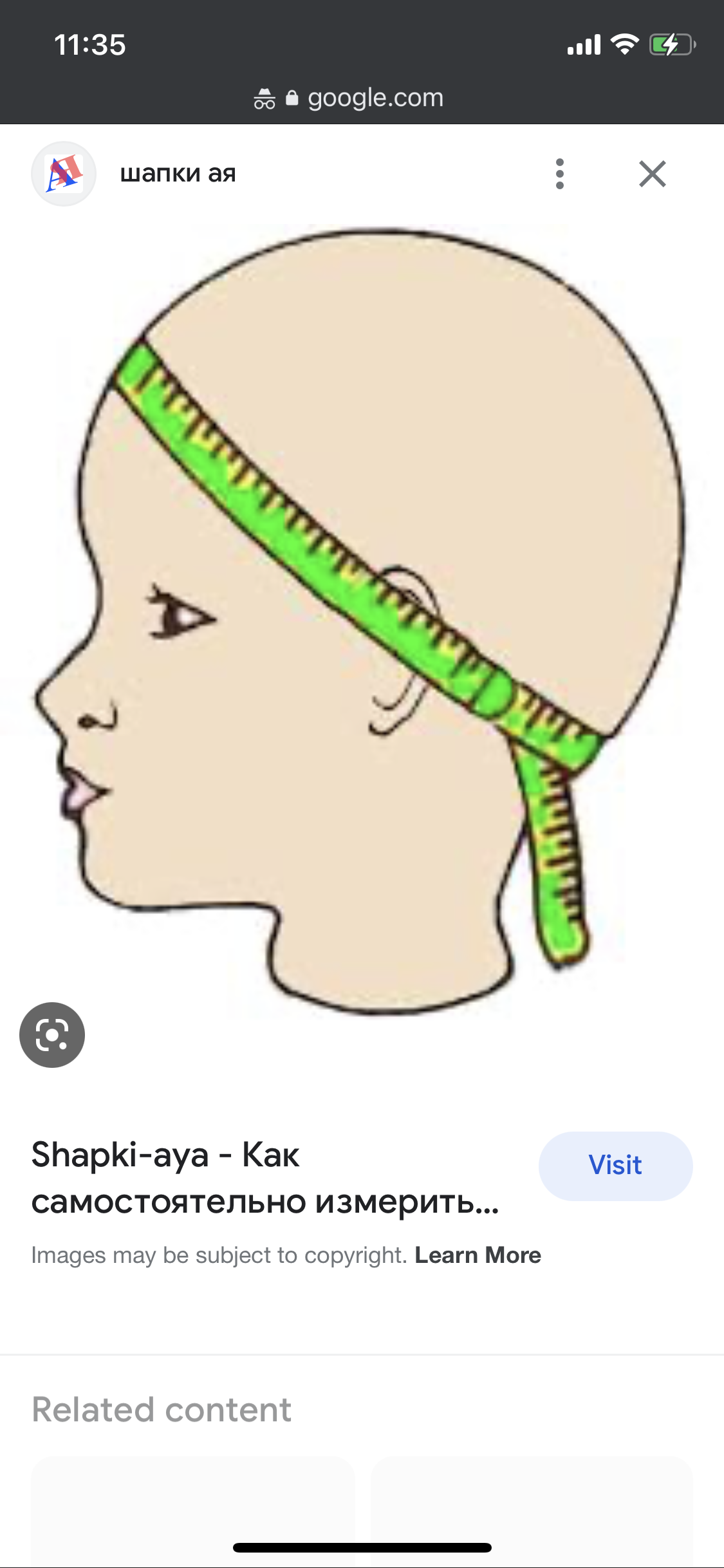724x1568 pixels.
Task: Tap the Visit button
Action: [615, 1166]
